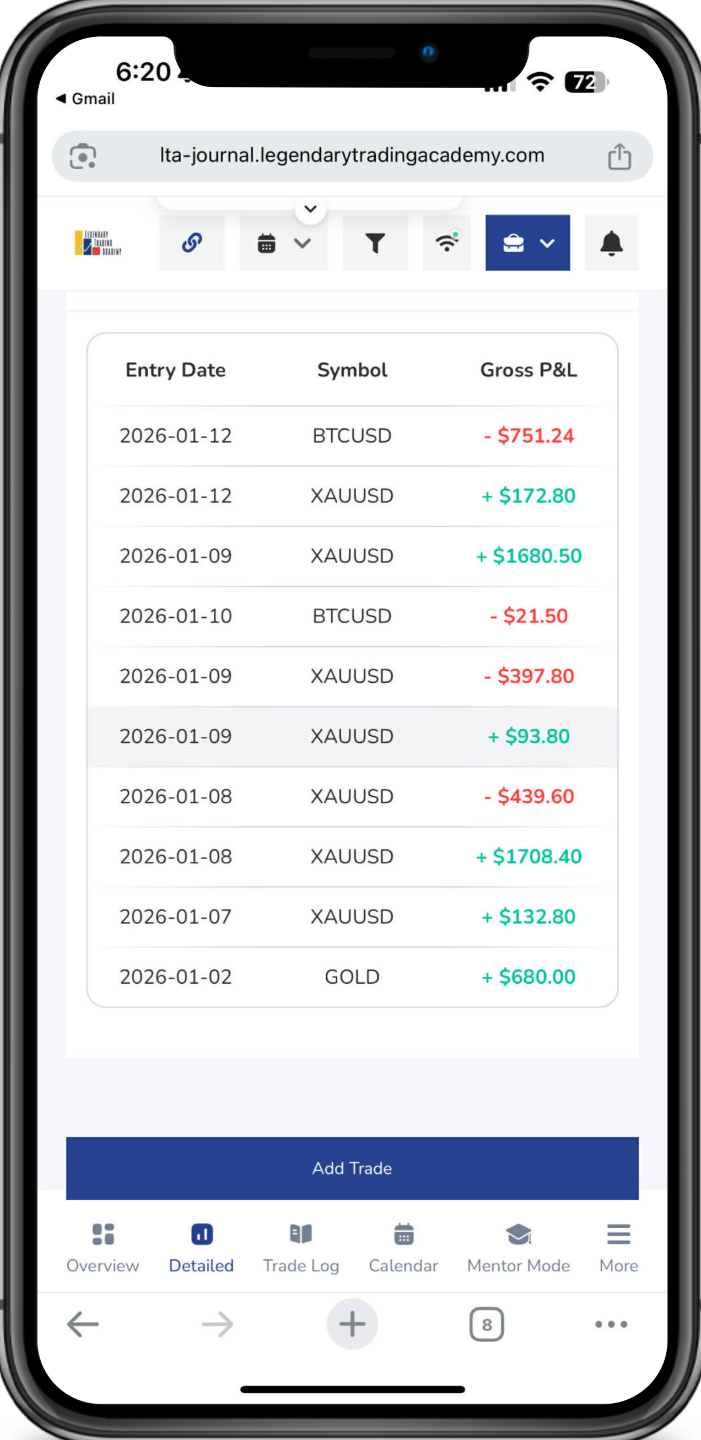701x1440 pixels.
Task: Tap the connection status wifi icon
Action: click(446, 243)
